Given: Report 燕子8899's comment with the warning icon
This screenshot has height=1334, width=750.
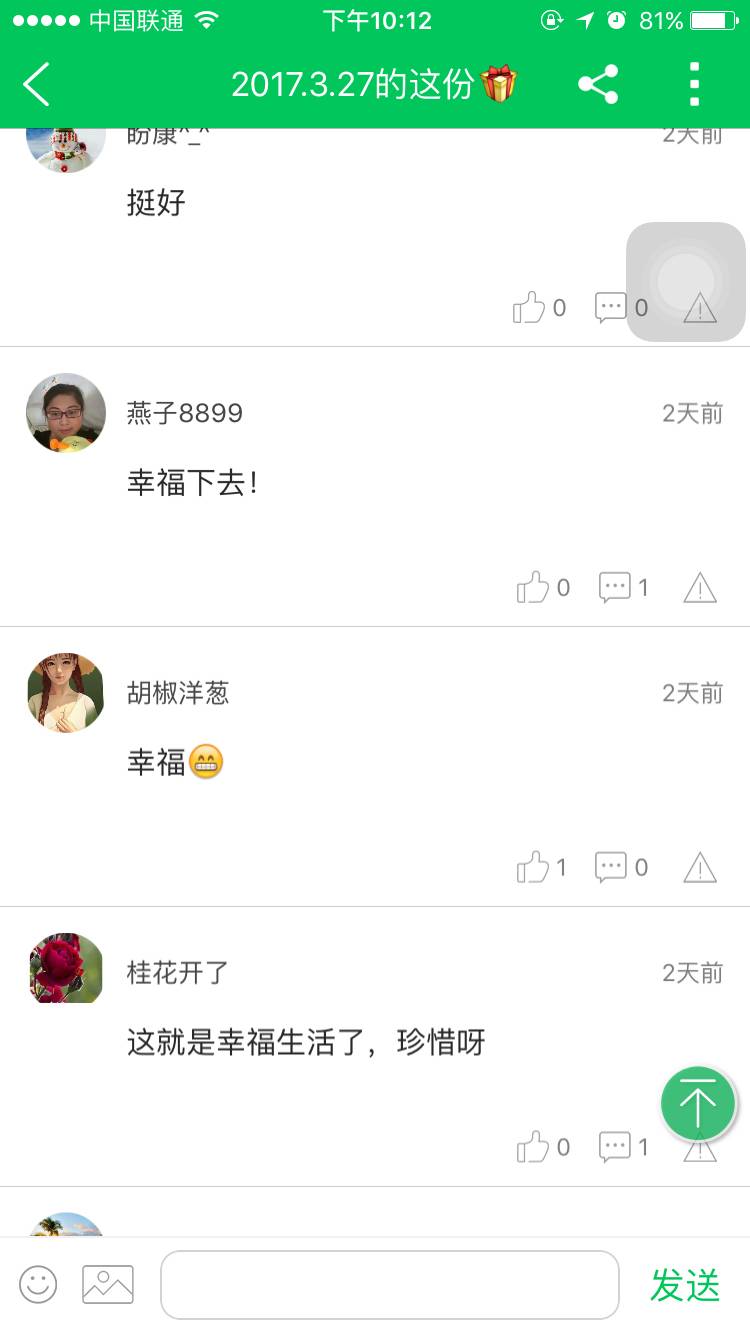Looking at the screenshot, I should coord(700,588).
